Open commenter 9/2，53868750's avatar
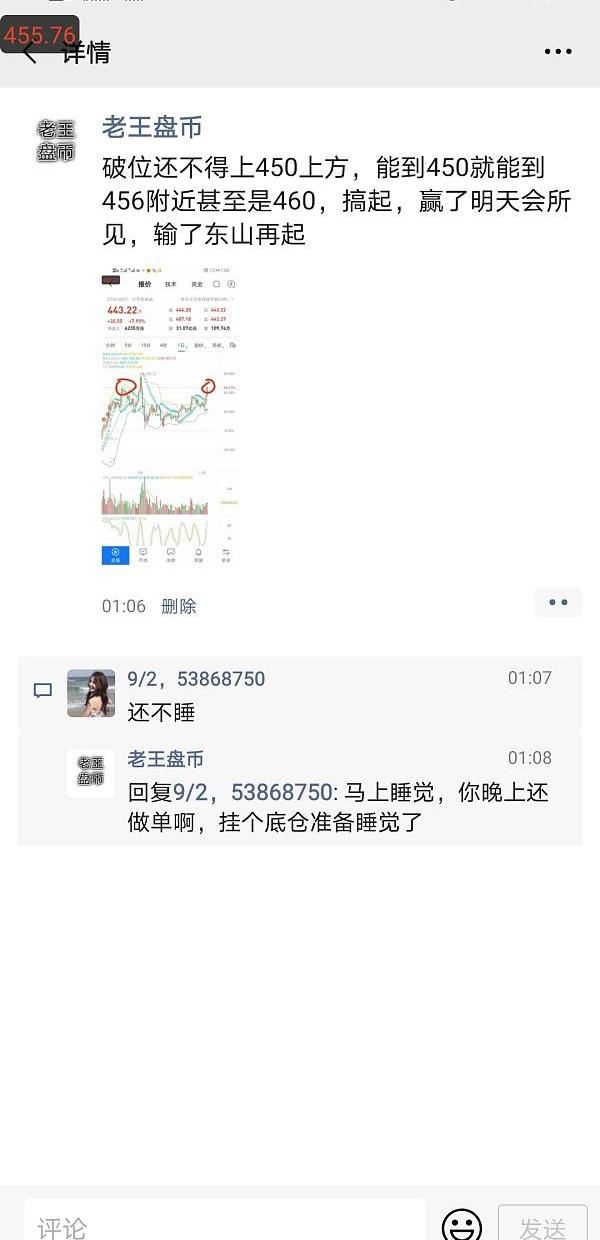The image size is (600, 1240). pyautogui.click(x=91, y=693)
